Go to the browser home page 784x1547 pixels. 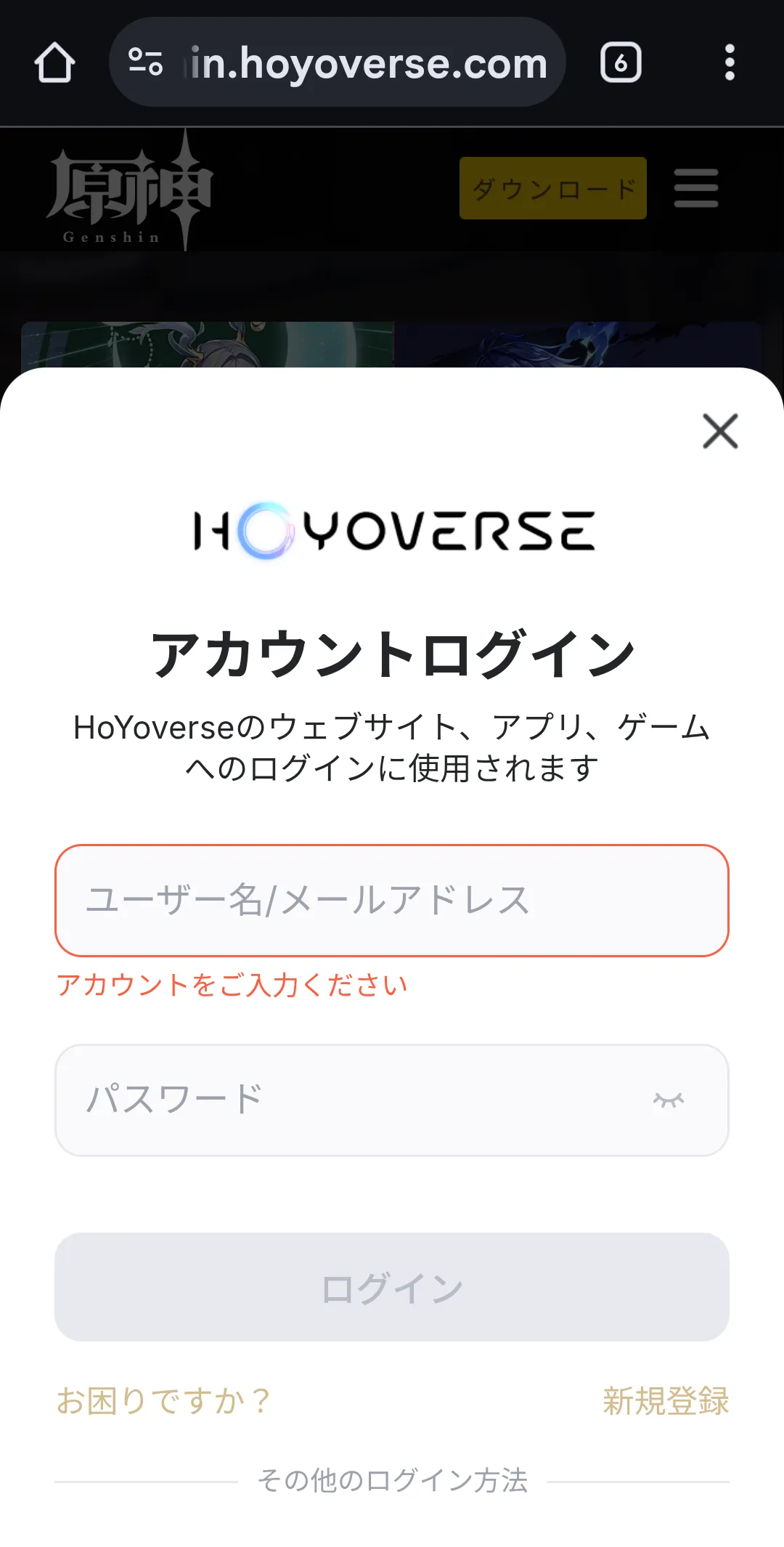[55, 62]
